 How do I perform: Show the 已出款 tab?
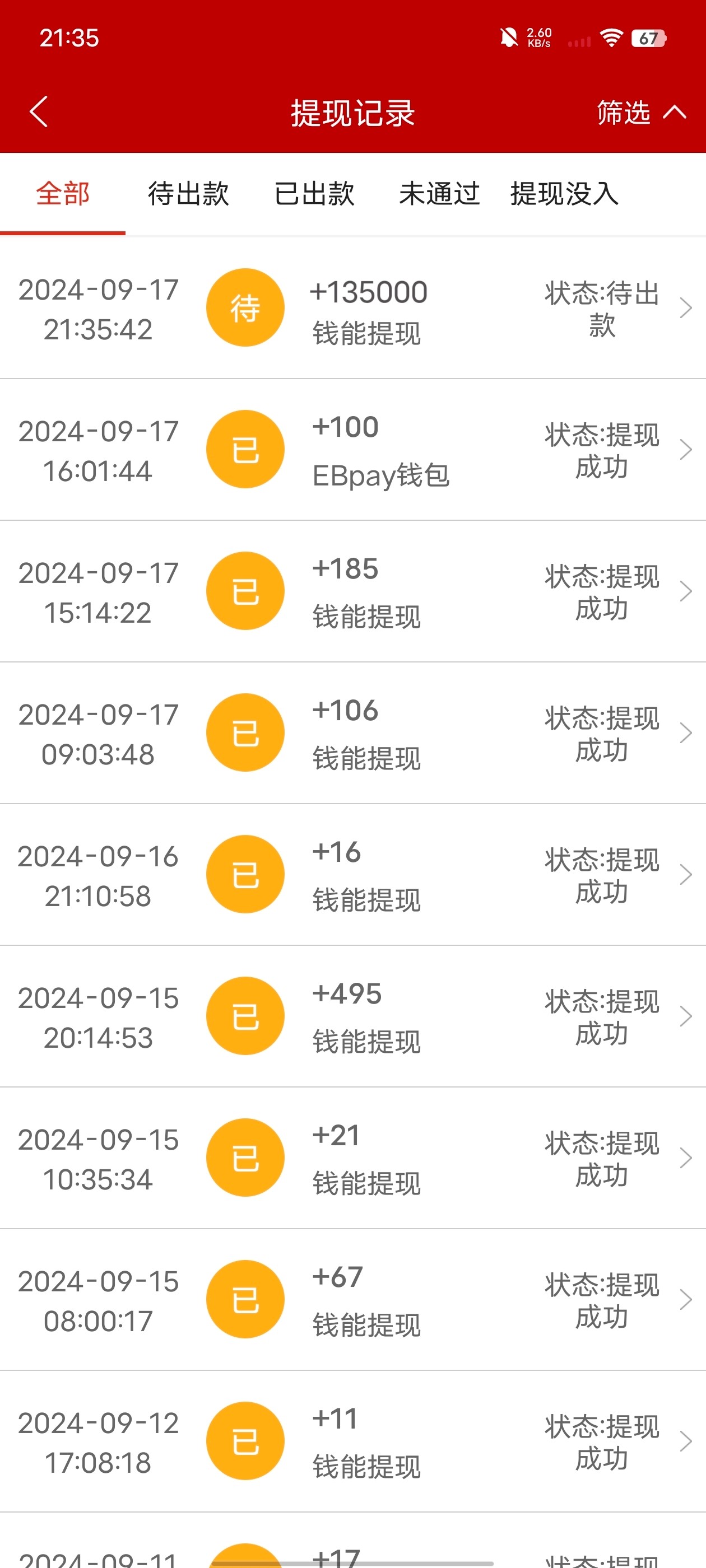(314, 194)
